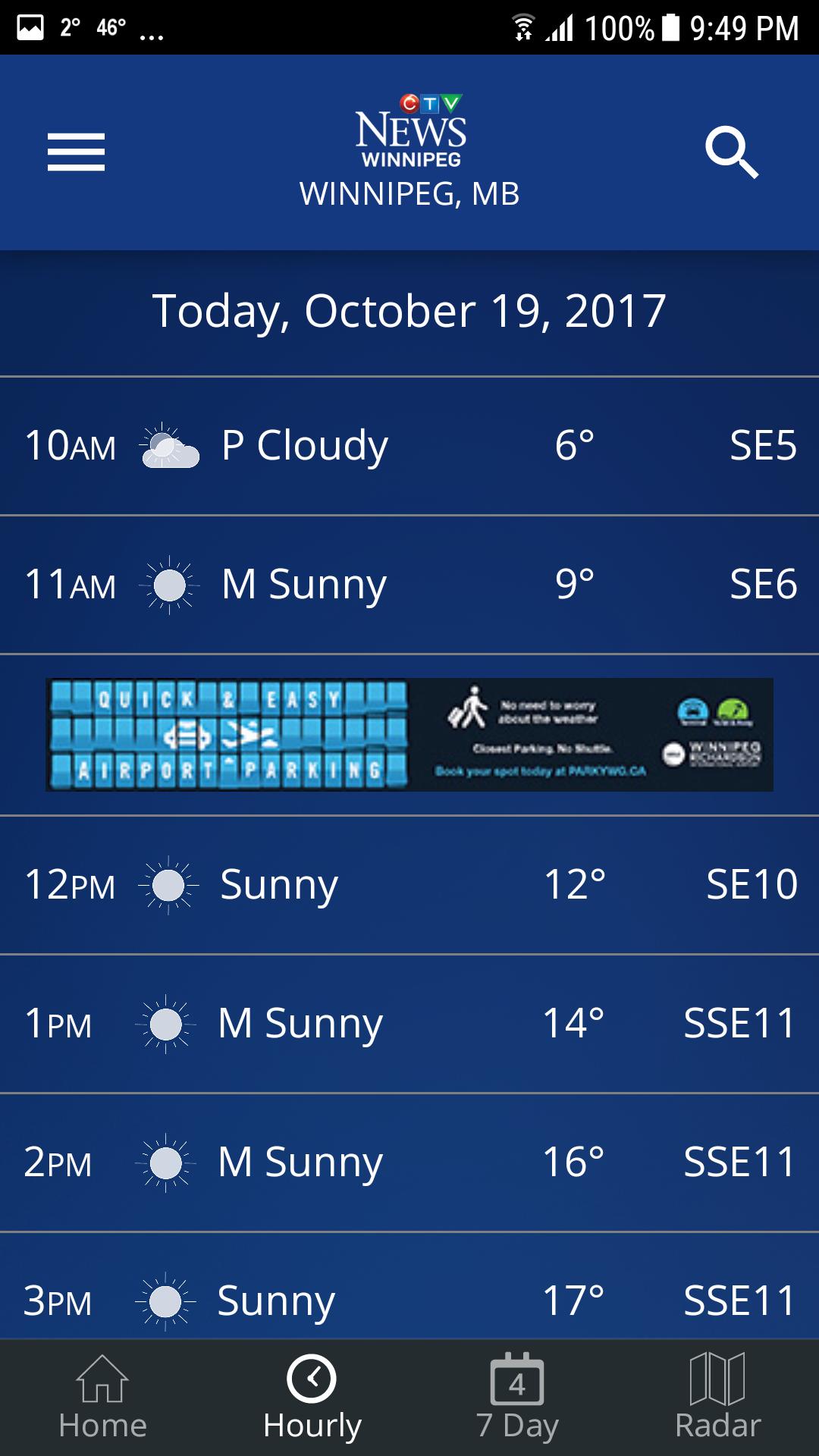
Task: Tap the sunny icon for 12PM
Action: click(168, 883)
